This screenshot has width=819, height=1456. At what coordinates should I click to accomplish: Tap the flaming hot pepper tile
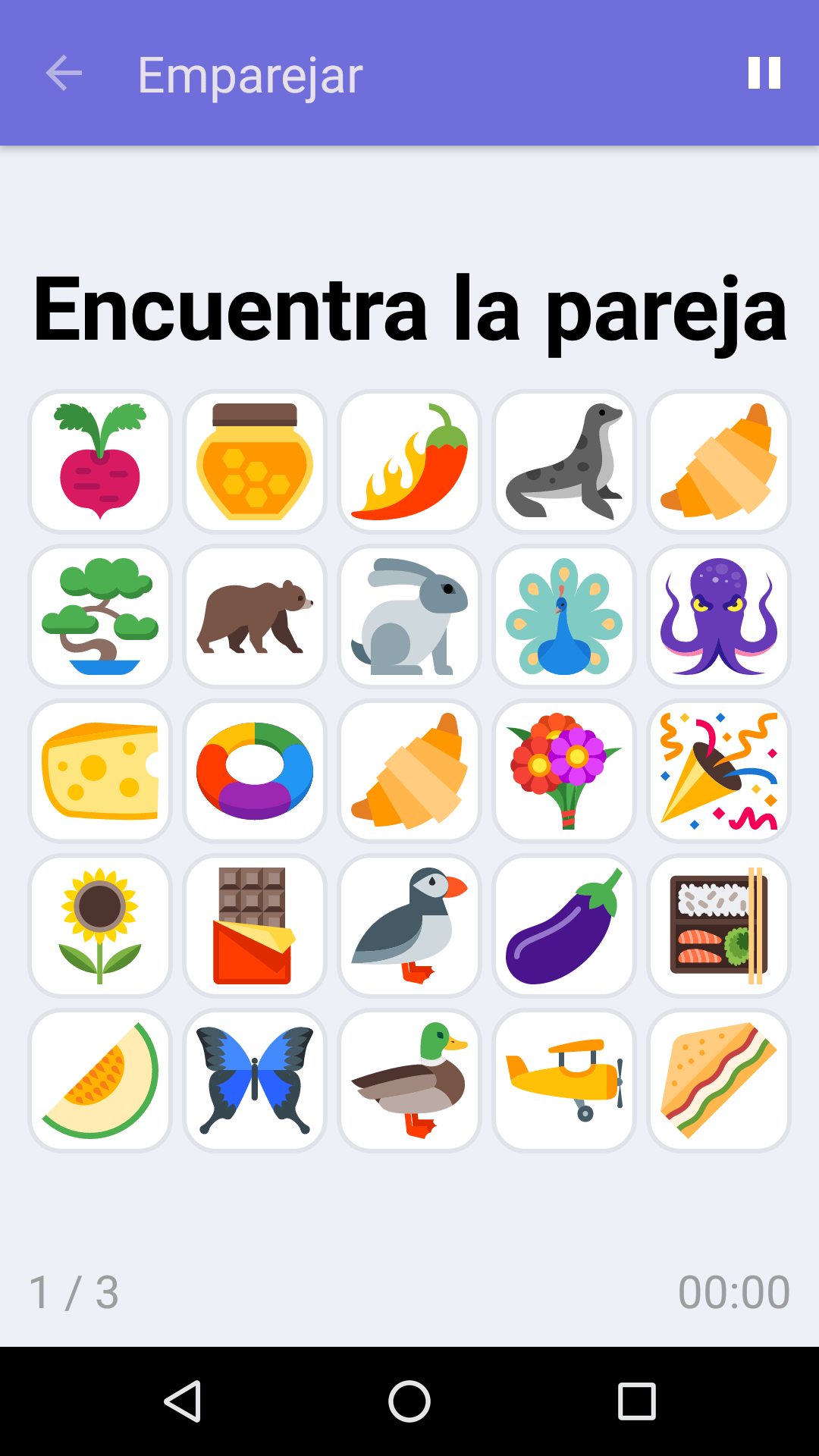409,461
